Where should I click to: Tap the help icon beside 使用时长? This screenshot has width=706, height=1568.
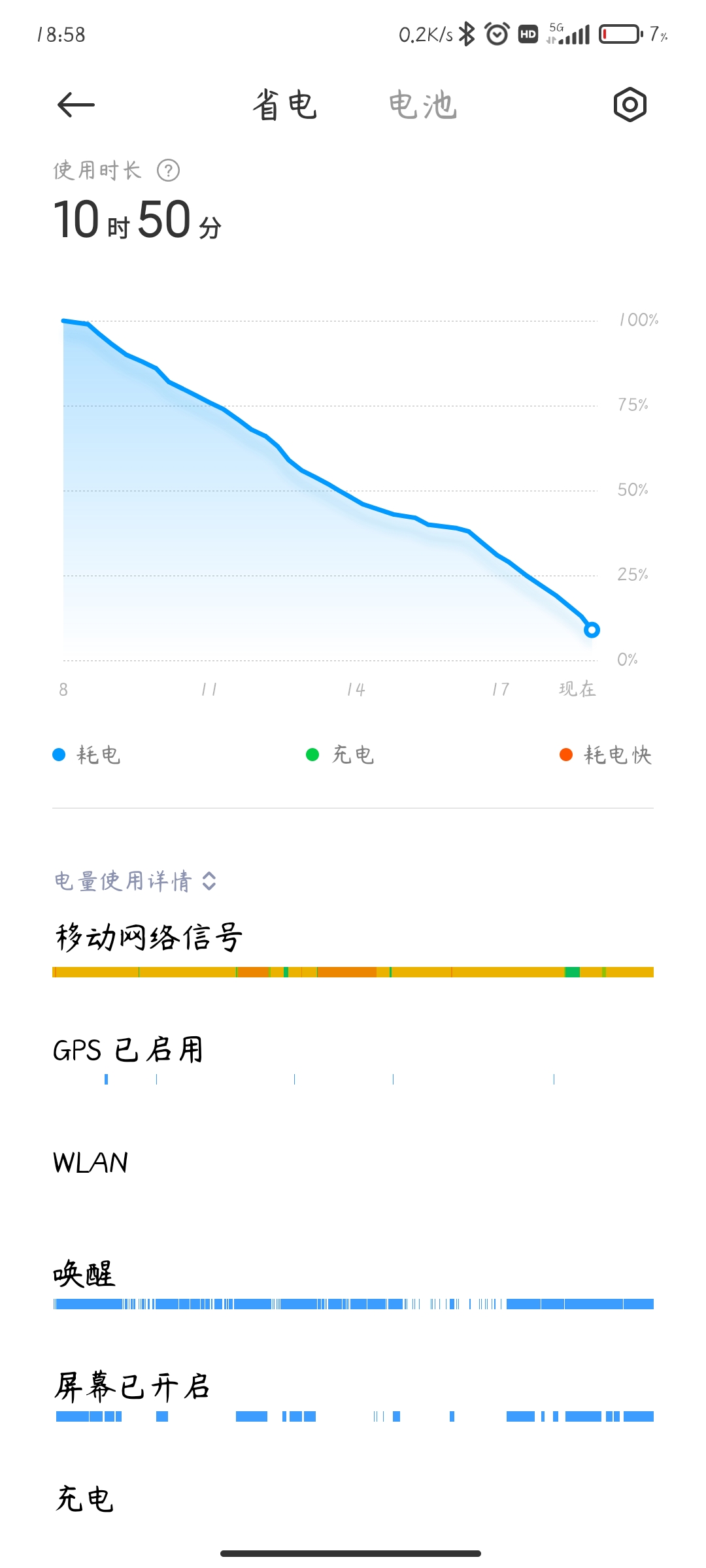(x=169, y=171)
